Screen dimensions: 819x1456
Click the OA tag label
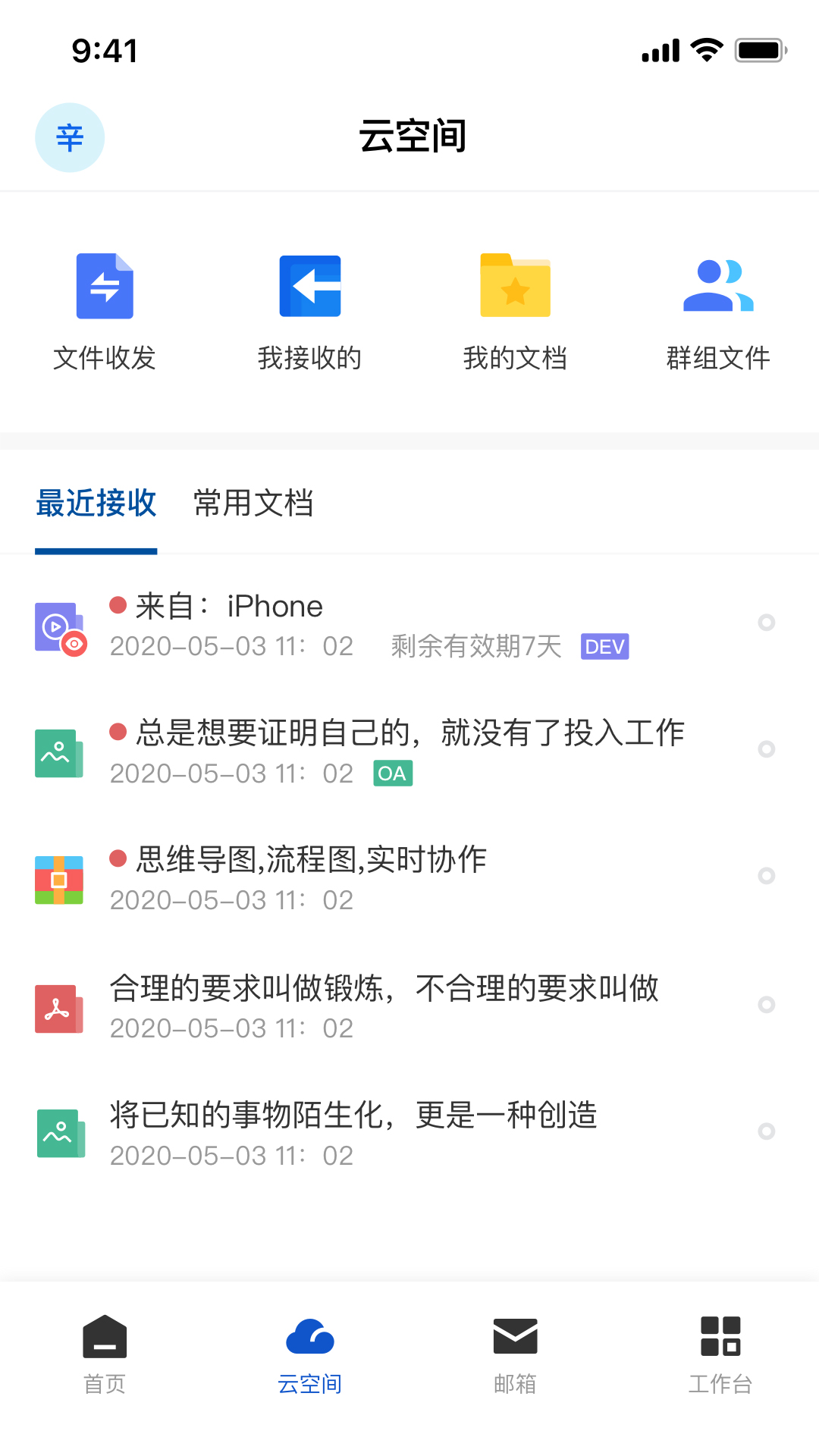tap(393, 773)
